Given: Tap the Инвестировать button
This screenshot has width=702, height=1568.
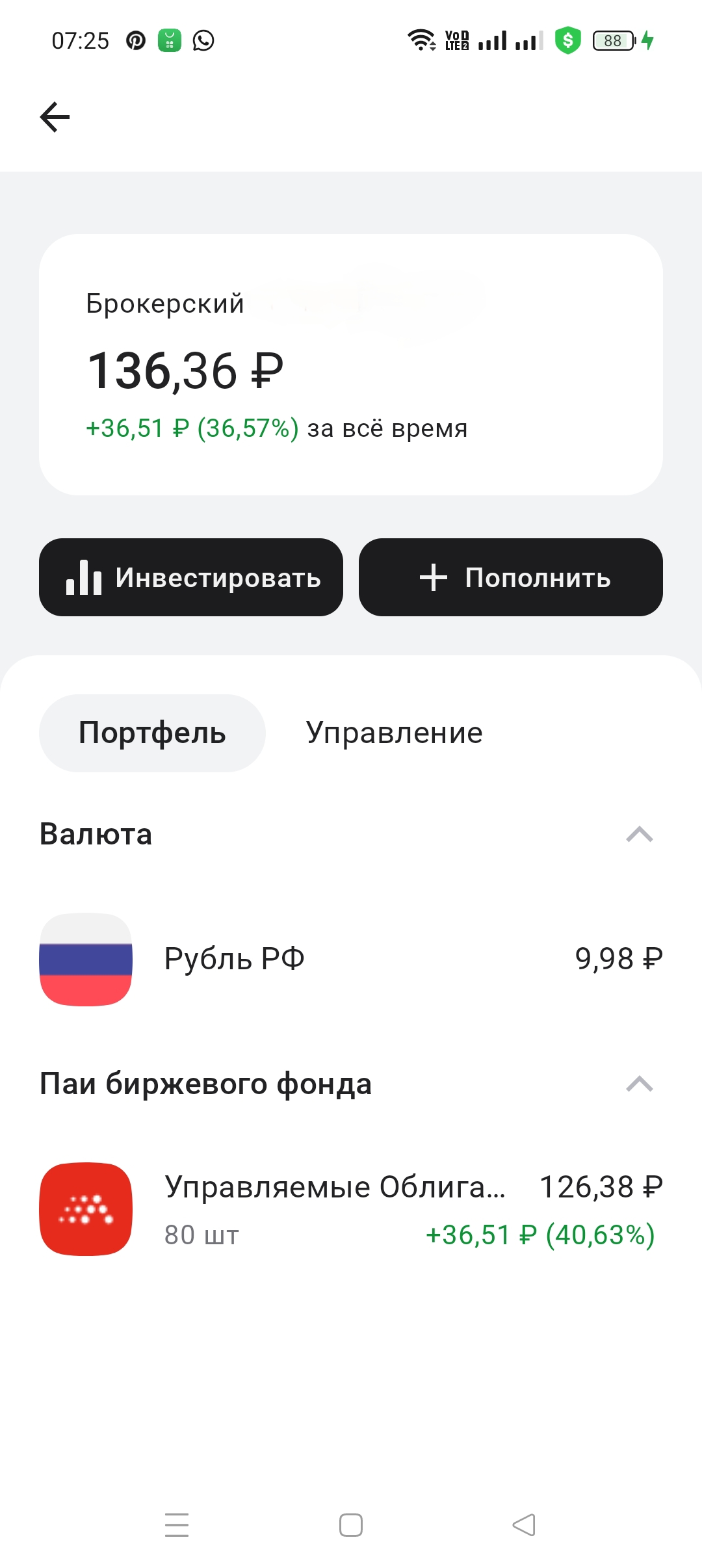Looking at the screenshot, I should (191, 577).
